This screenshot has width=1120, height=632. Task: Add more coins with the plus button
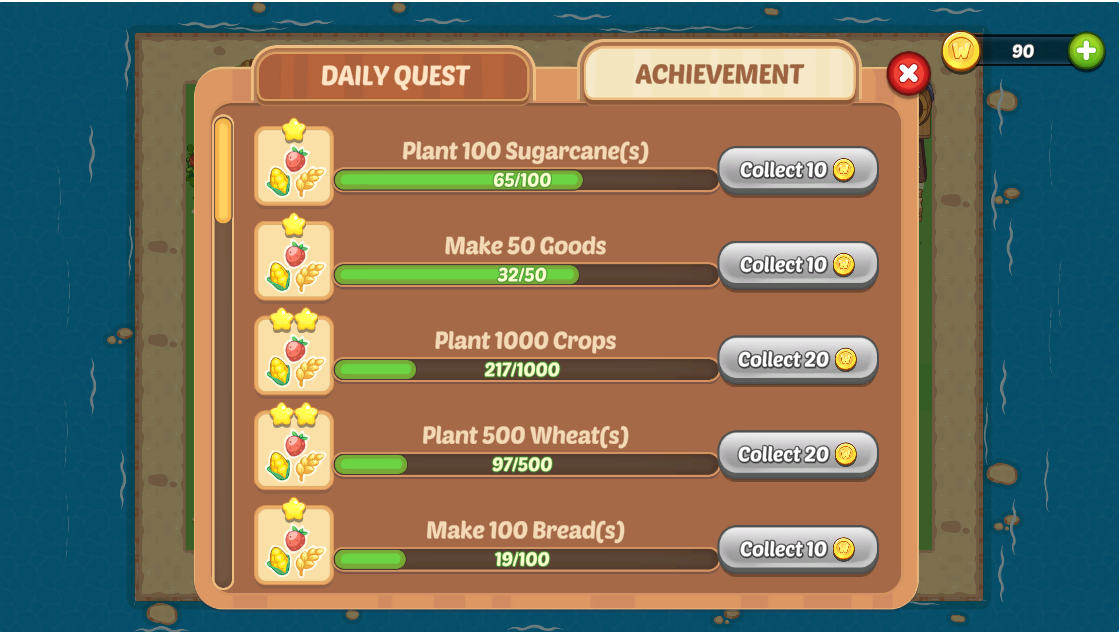[1086, 51]
